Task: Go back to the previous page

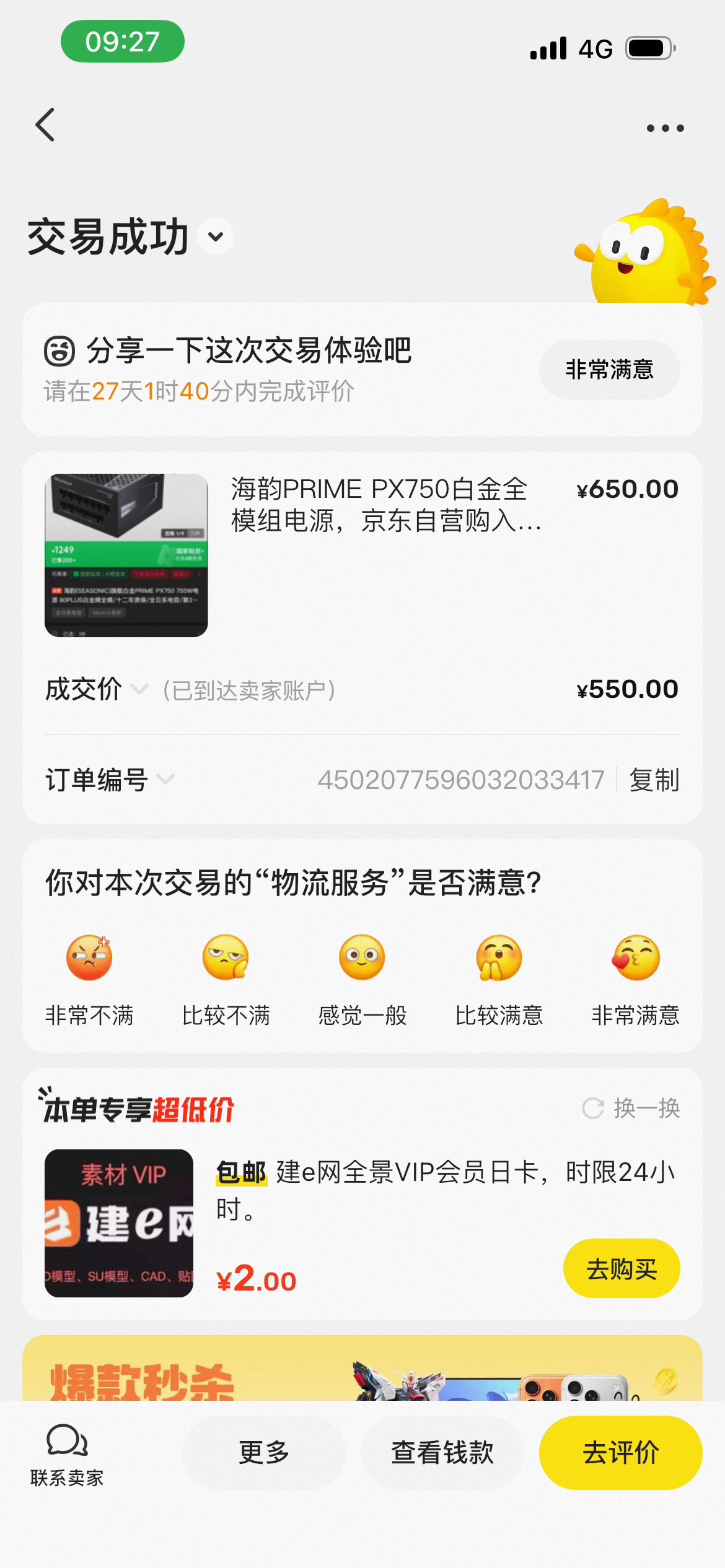Action: click(x=46, y=125)
